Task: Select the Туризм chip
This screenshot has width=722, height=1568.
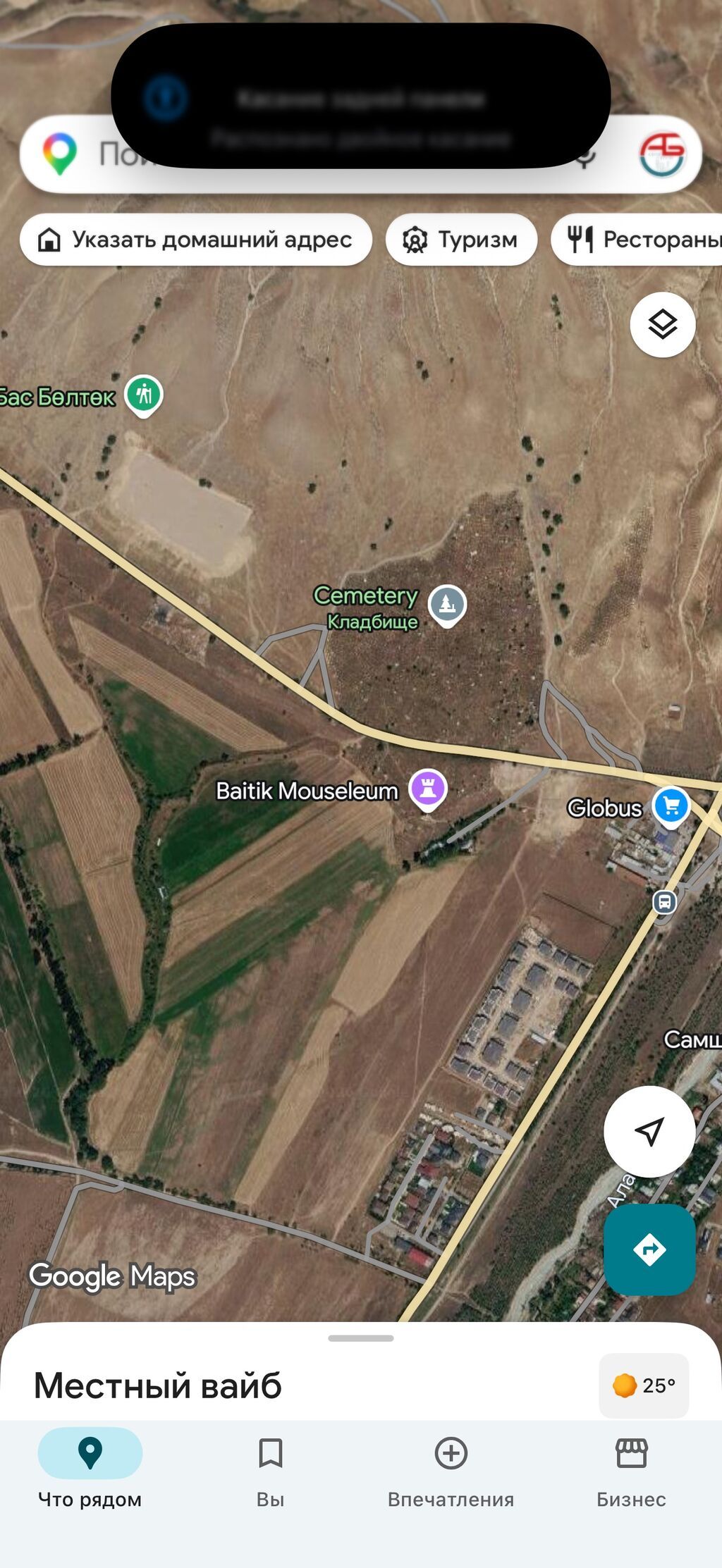Action: [x=461, y=240]
